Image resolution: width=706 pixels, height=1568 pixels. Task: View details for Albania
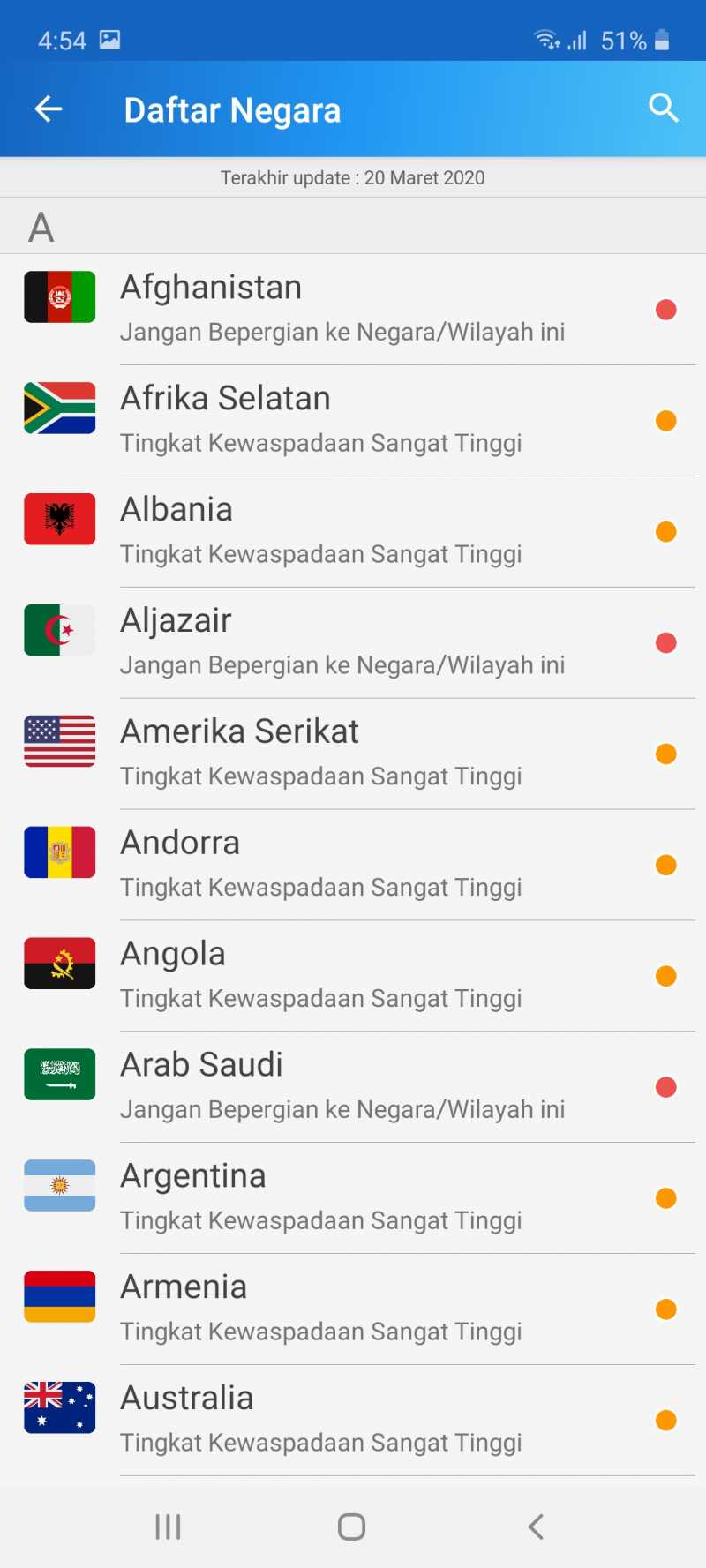tap(353, 532)
